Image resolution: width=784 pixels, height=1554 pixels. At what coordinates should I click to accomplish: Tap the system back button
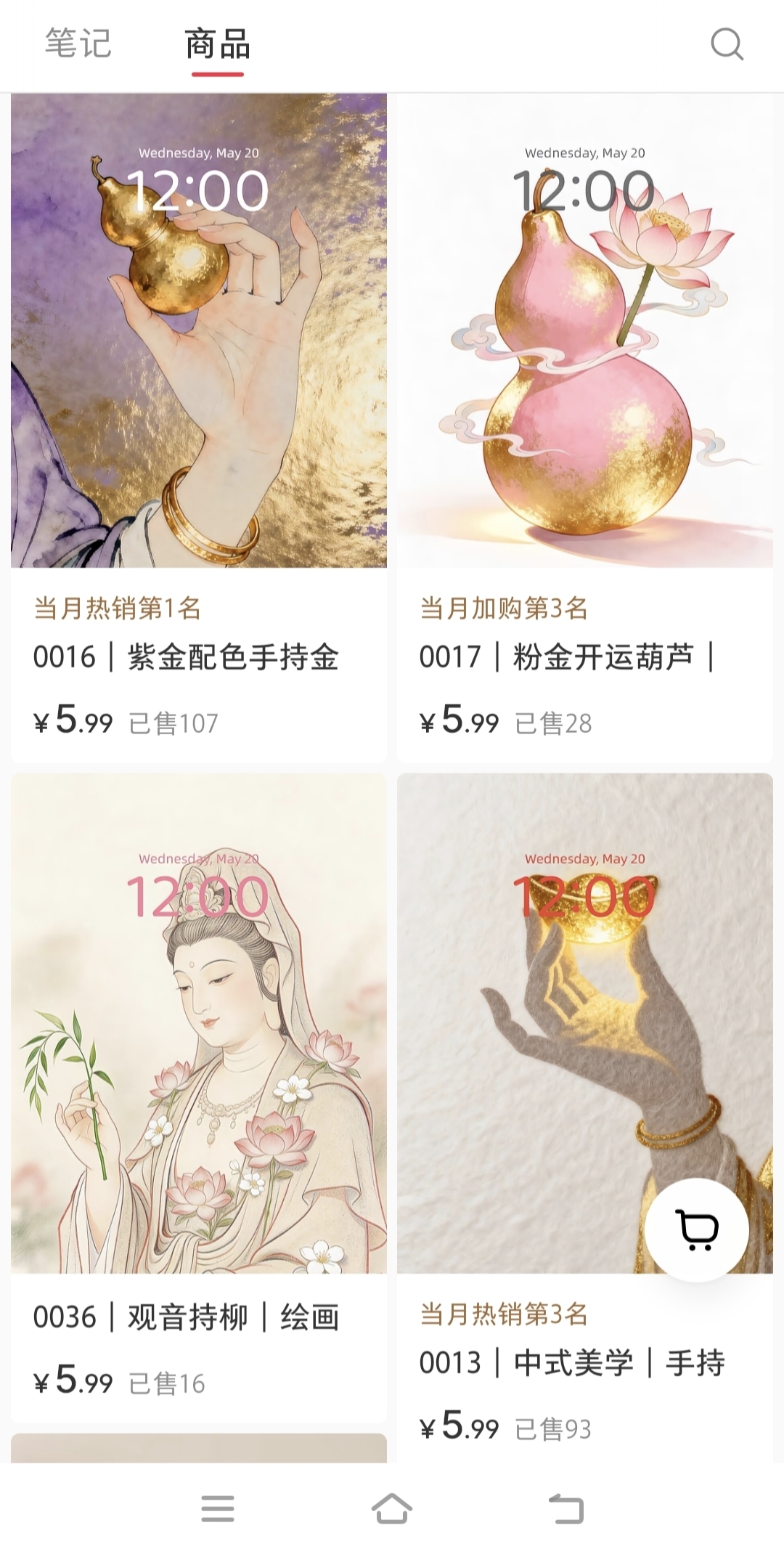[566, 1508]
